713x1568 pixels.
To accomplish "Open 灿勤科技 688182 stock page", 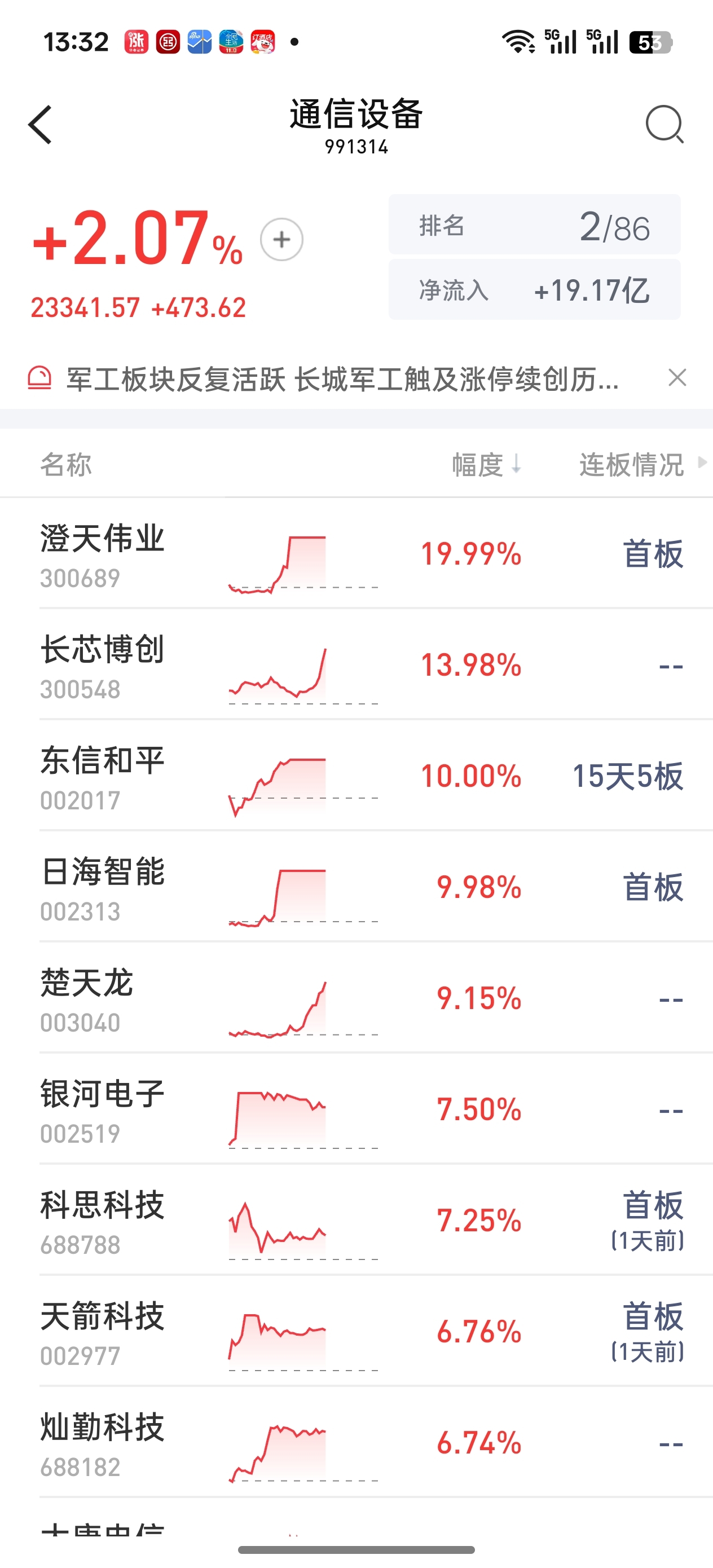I will point(356,1443).
